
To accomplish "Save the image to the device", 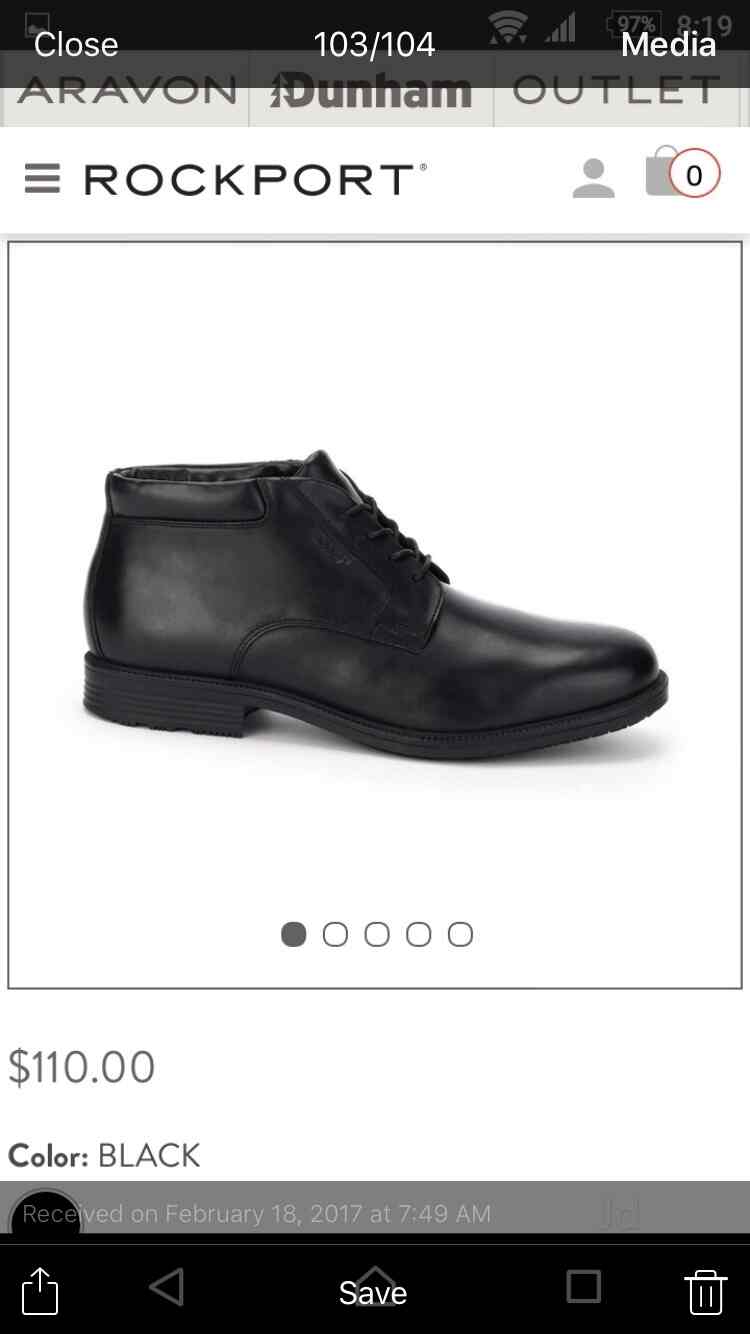I will coord(373,1292).
